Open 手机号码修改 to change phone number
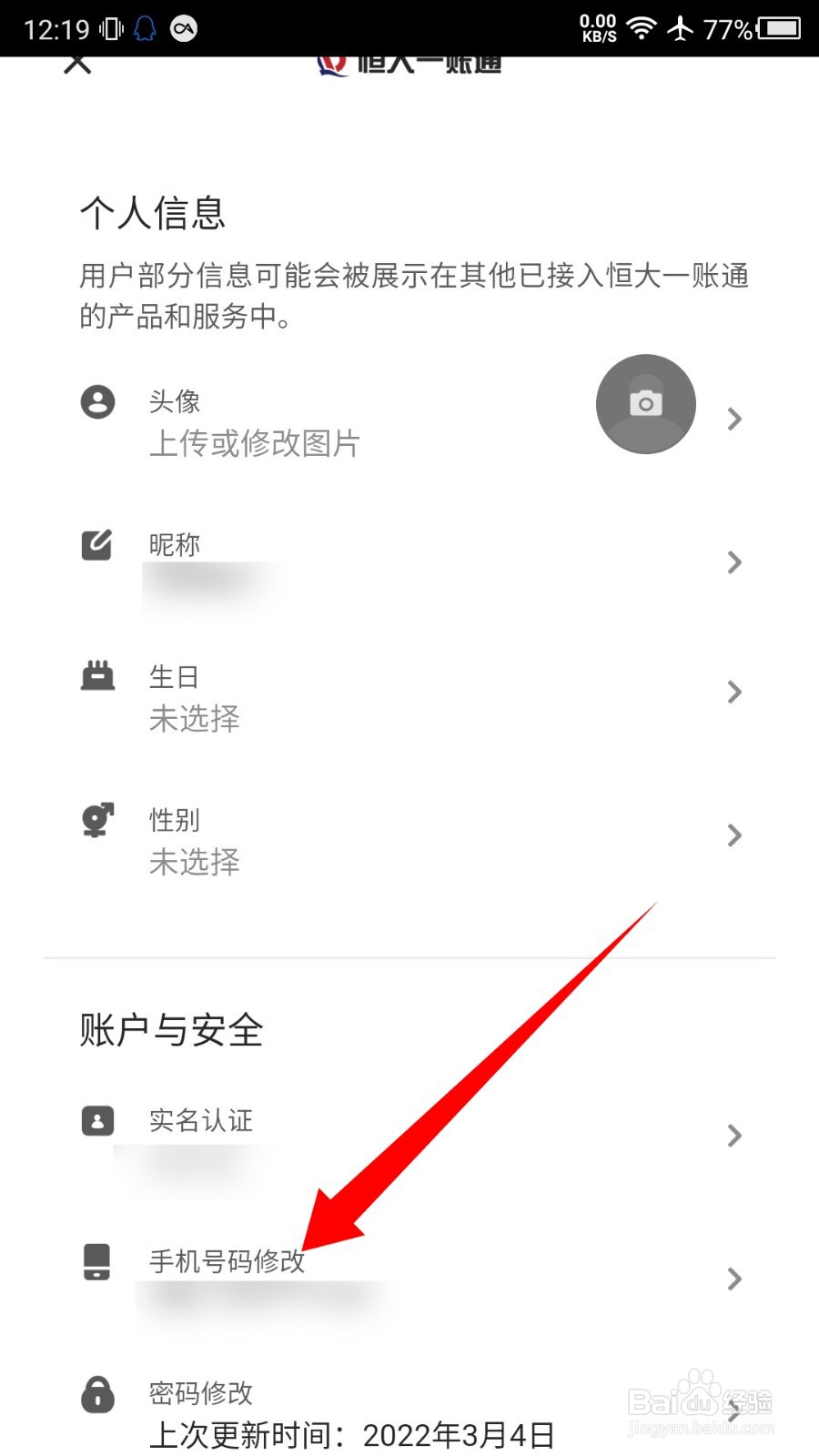This screenshot has width=819, height=1456. (227, 1263)
